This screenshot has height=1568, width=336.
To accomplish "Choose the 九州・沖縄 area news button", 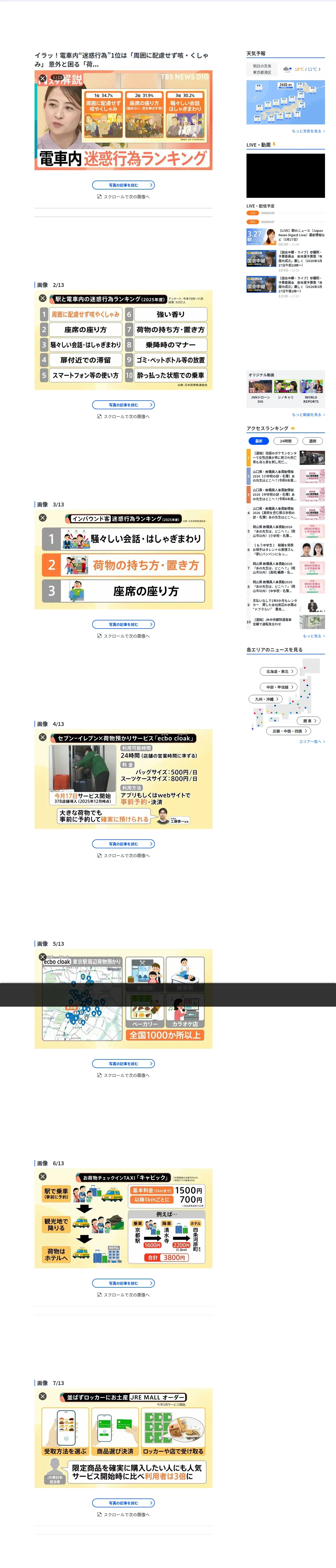I will point(266,699).
